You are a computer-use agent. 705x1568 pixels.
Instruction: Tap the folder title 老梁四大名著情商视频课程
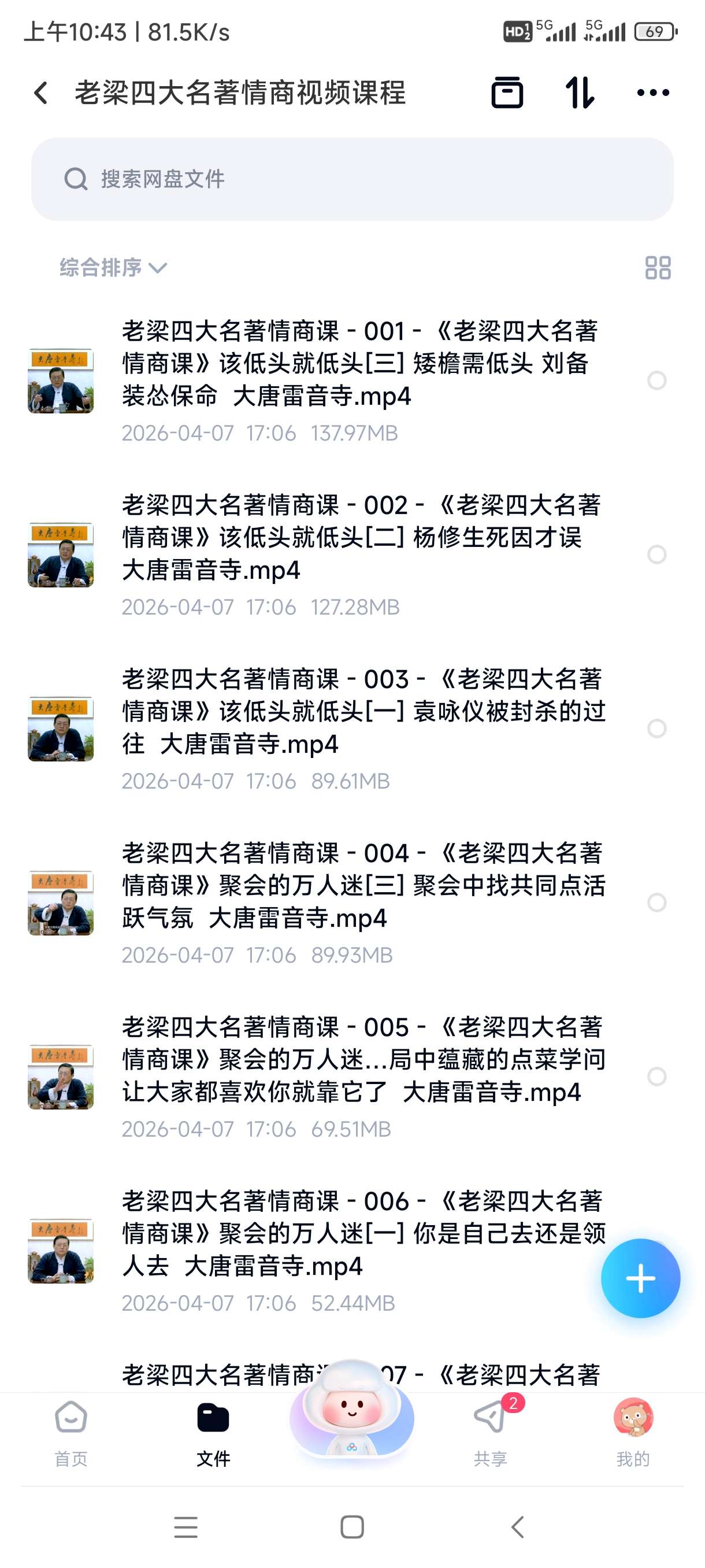(242, 93)
